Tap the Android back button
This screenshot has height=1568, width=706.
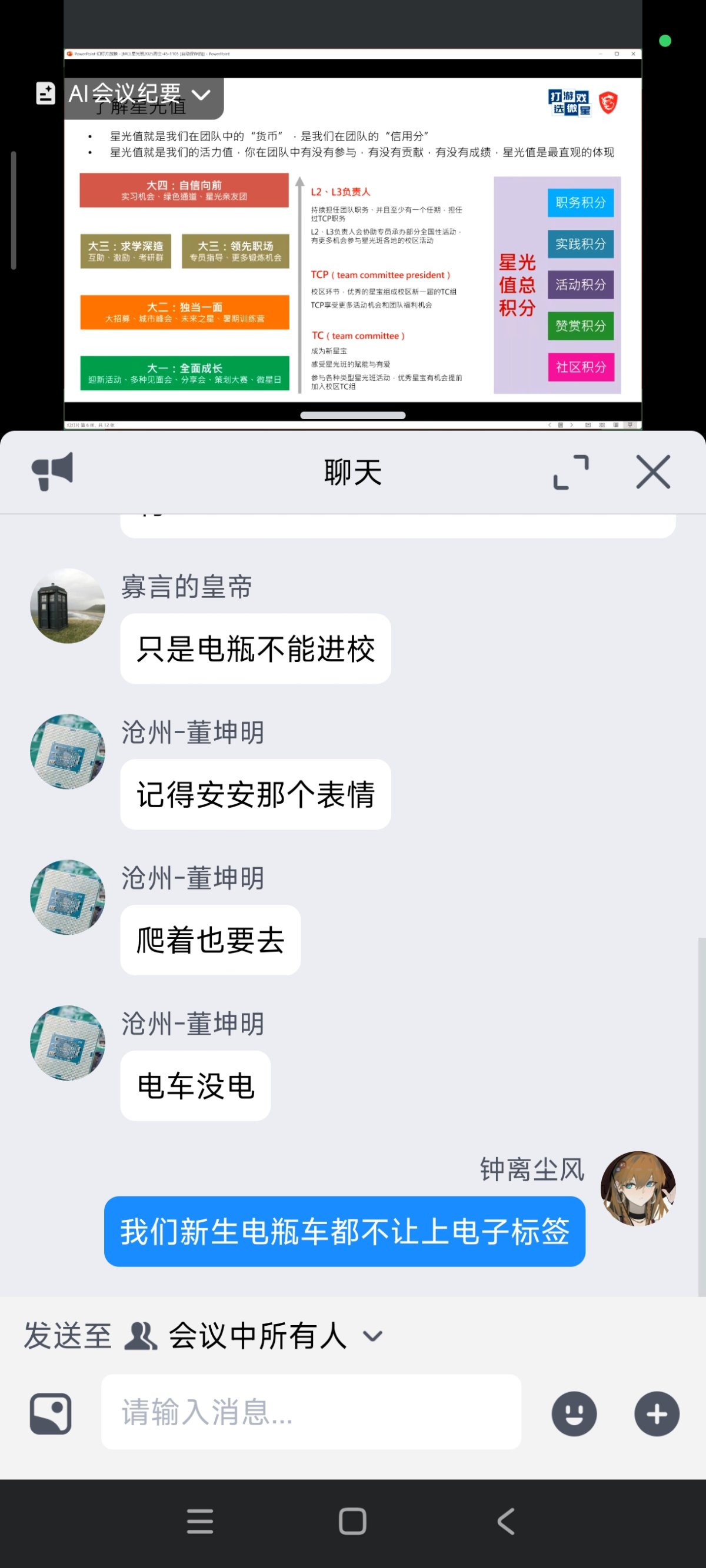pos(505,1521)
